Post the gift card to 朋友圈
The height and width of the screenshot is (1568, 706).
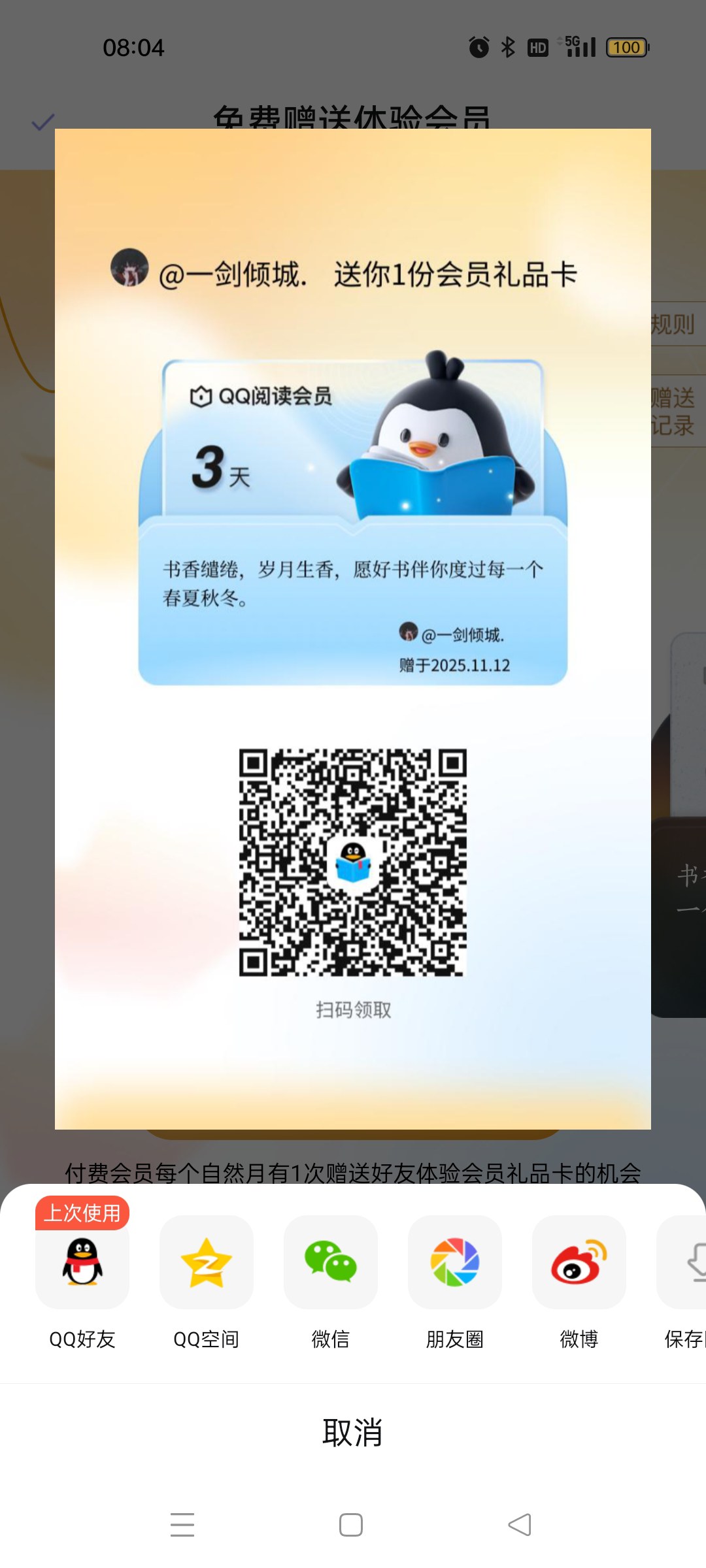click(455, 1263)
